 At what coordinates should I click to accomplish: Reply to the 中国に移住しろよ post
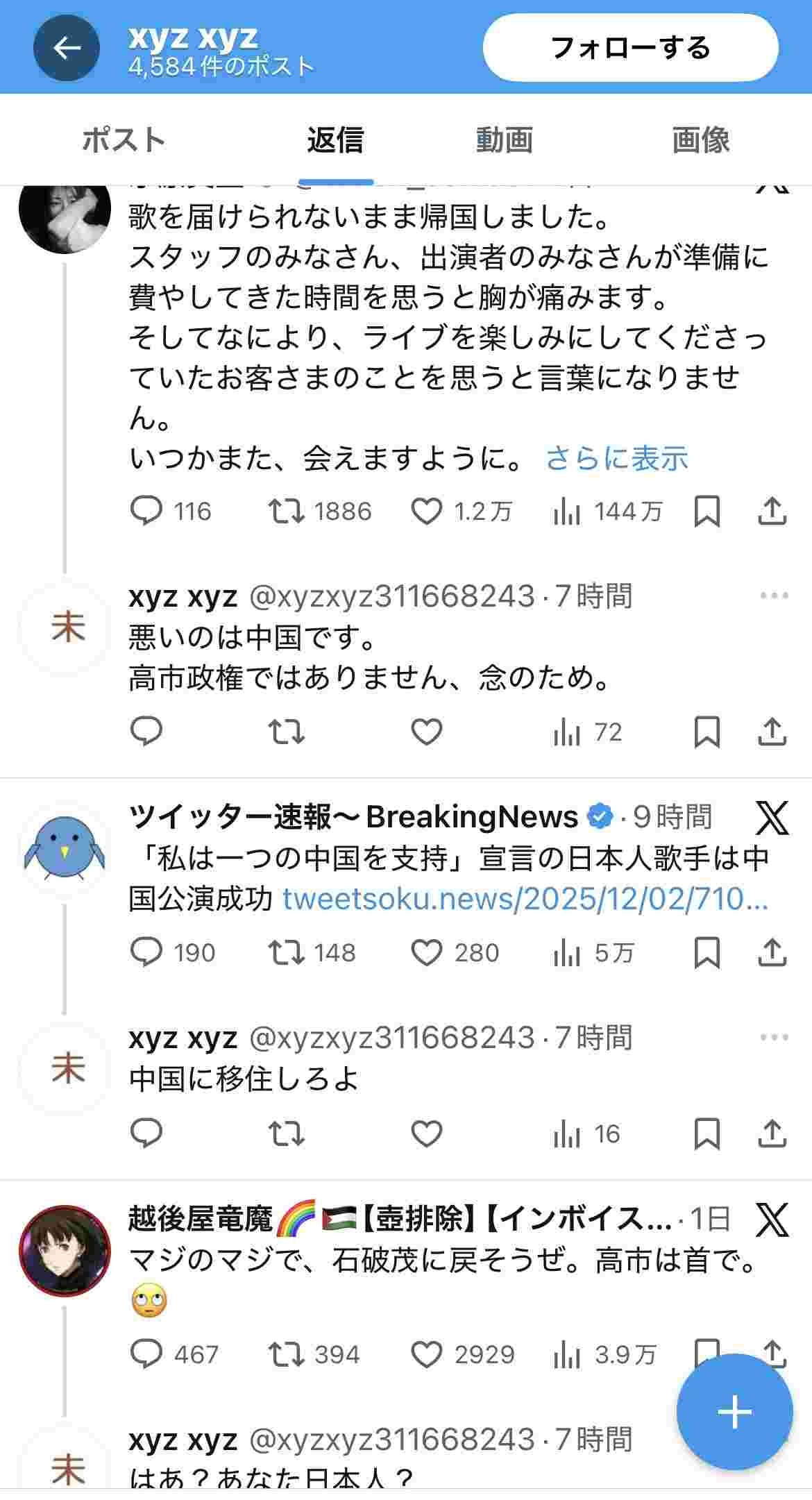point(146,1134)
